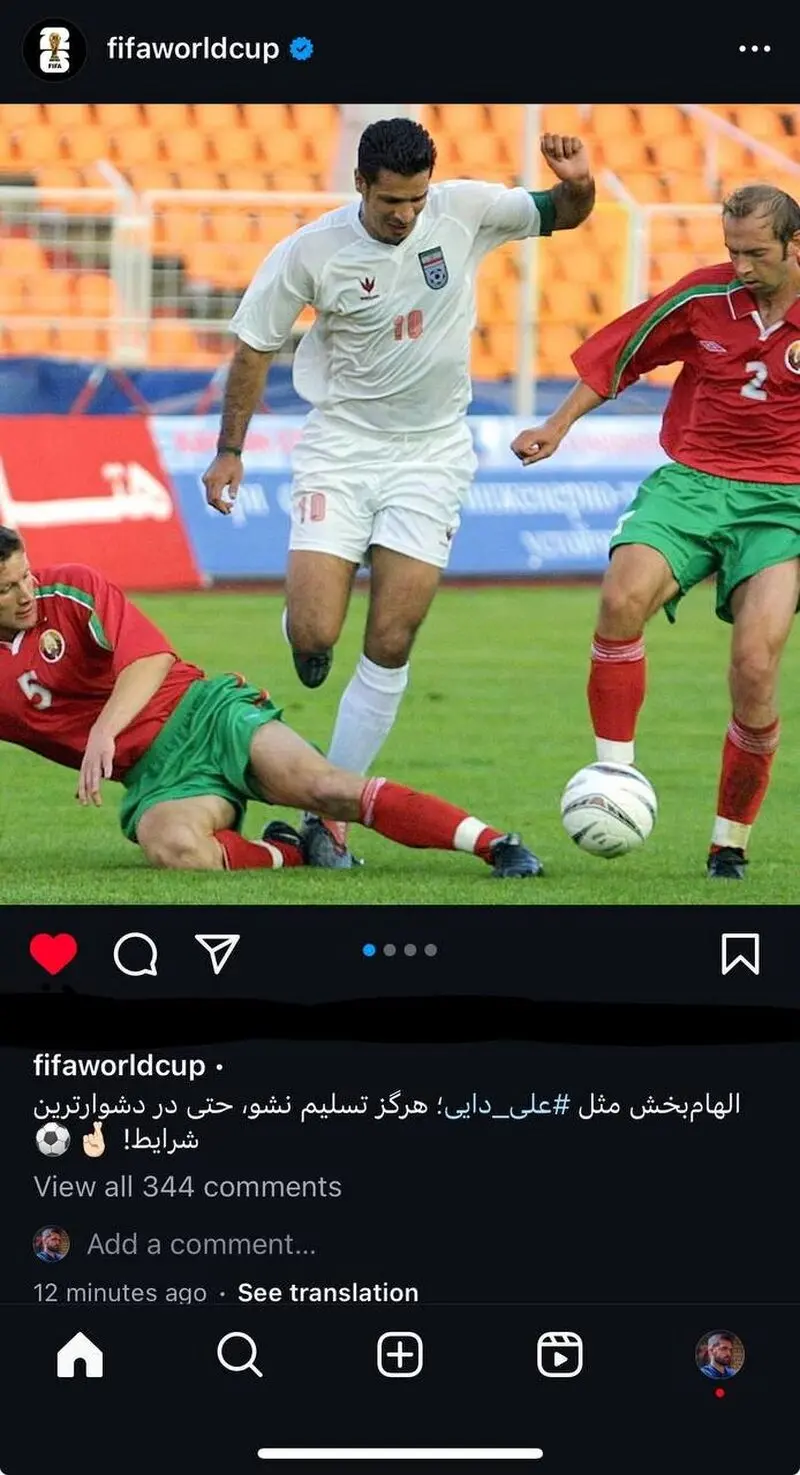This screenshot has height=1475, width=800.
Task: Open the comment bubble icon
Action: (136, 954)
